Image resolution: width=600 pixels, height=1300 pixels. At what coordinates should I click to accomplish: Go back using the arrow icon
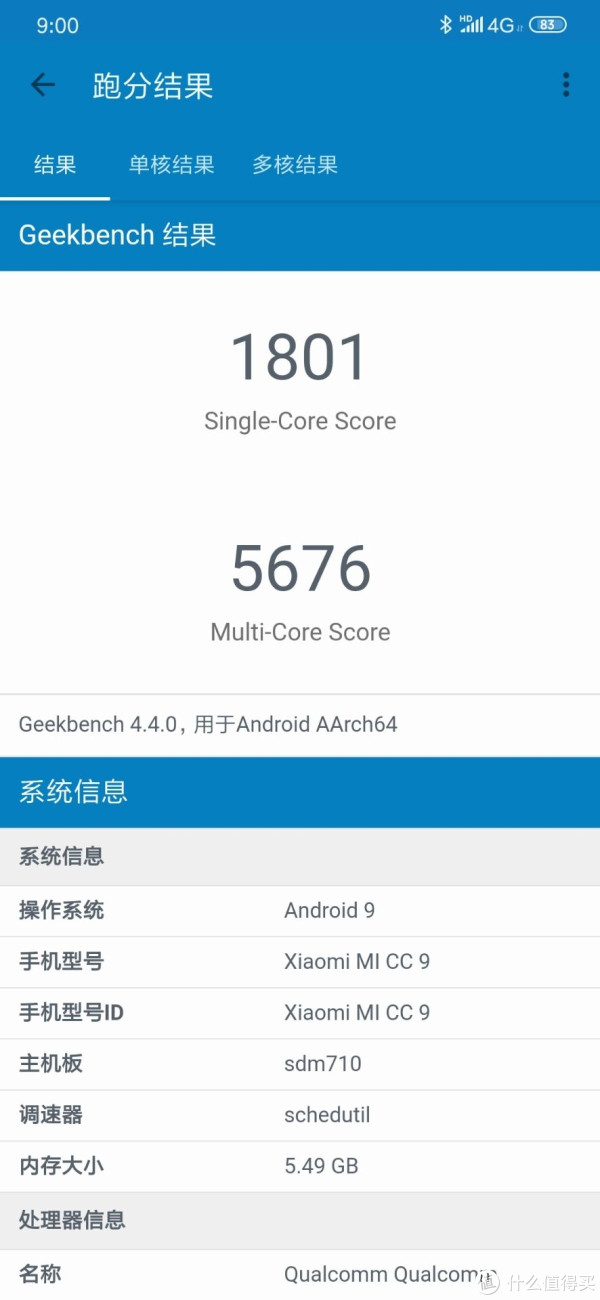click(42, 85)
